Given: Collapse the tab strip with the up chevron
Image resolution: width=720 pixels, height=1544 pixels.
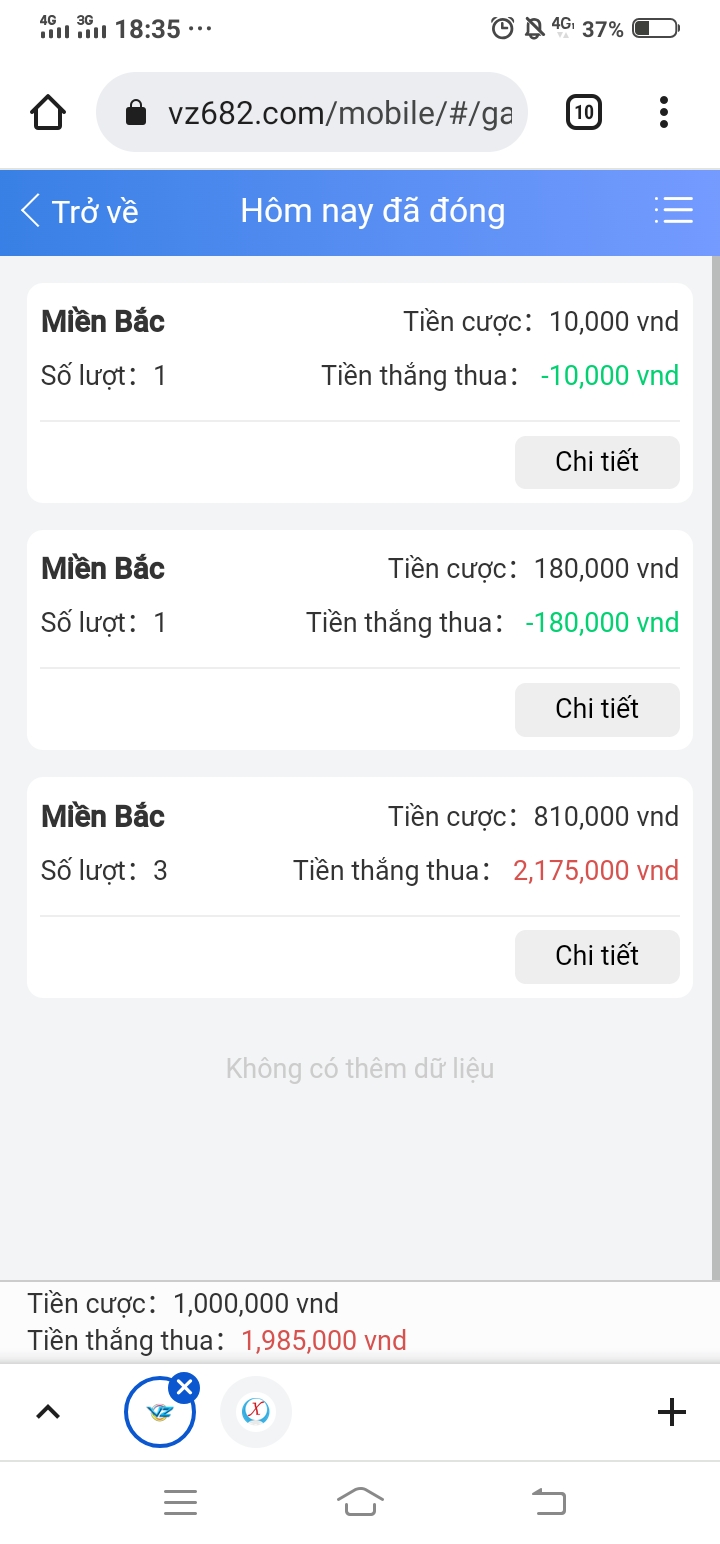Looking at the screenshot, I should coord(48,1412).
